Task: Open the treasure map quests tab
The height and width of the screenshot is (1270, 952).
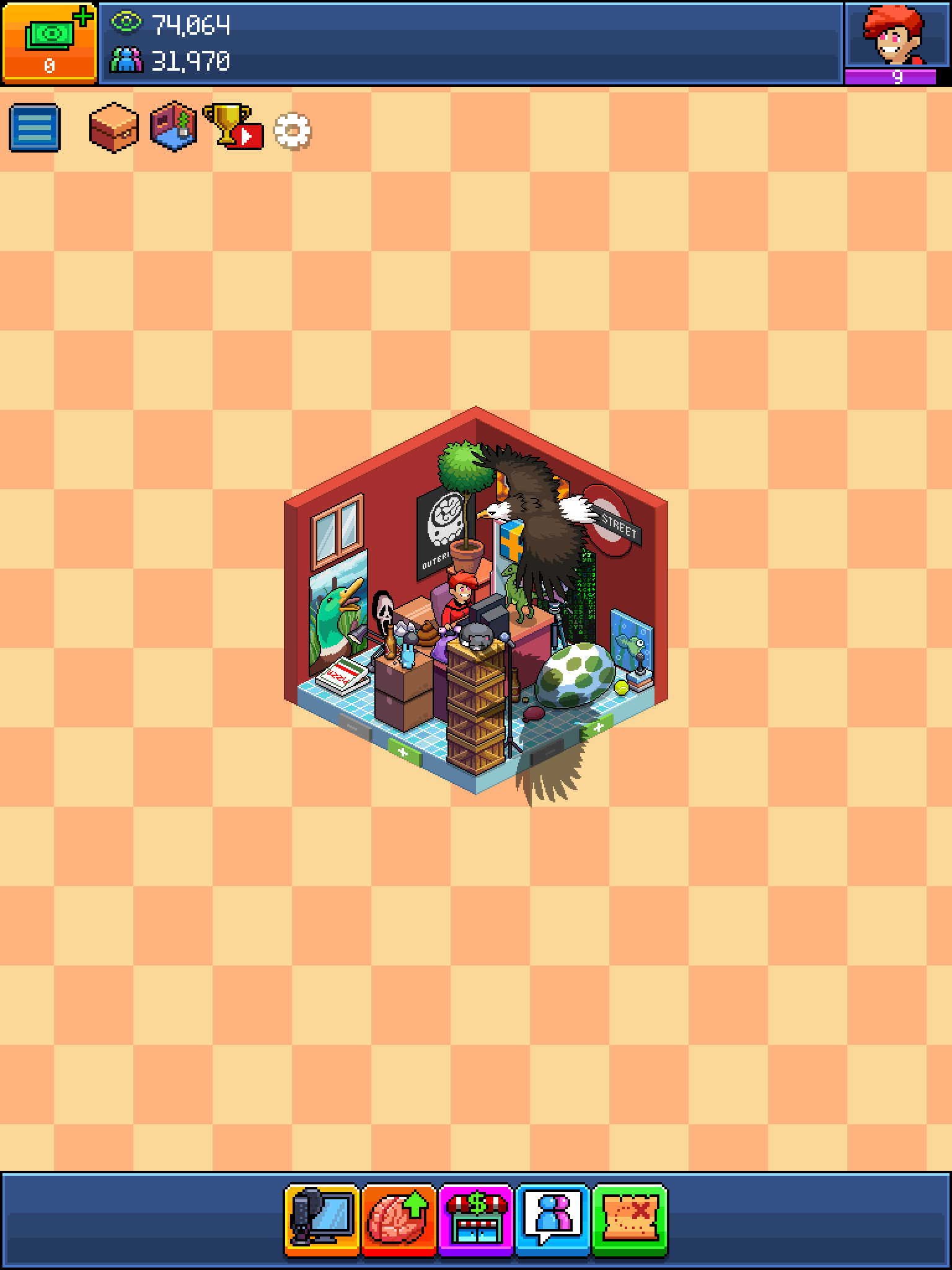Action: (x=630, y=1219)
